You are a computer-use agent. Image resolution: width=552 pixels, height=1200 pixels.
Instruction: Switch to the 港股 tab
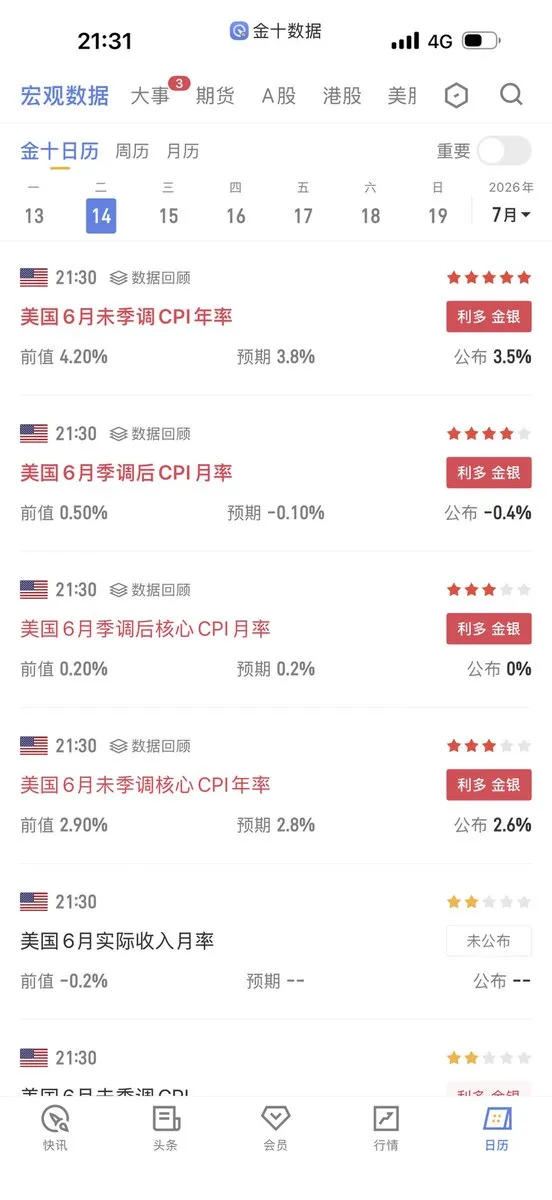(x=342, y=96)
